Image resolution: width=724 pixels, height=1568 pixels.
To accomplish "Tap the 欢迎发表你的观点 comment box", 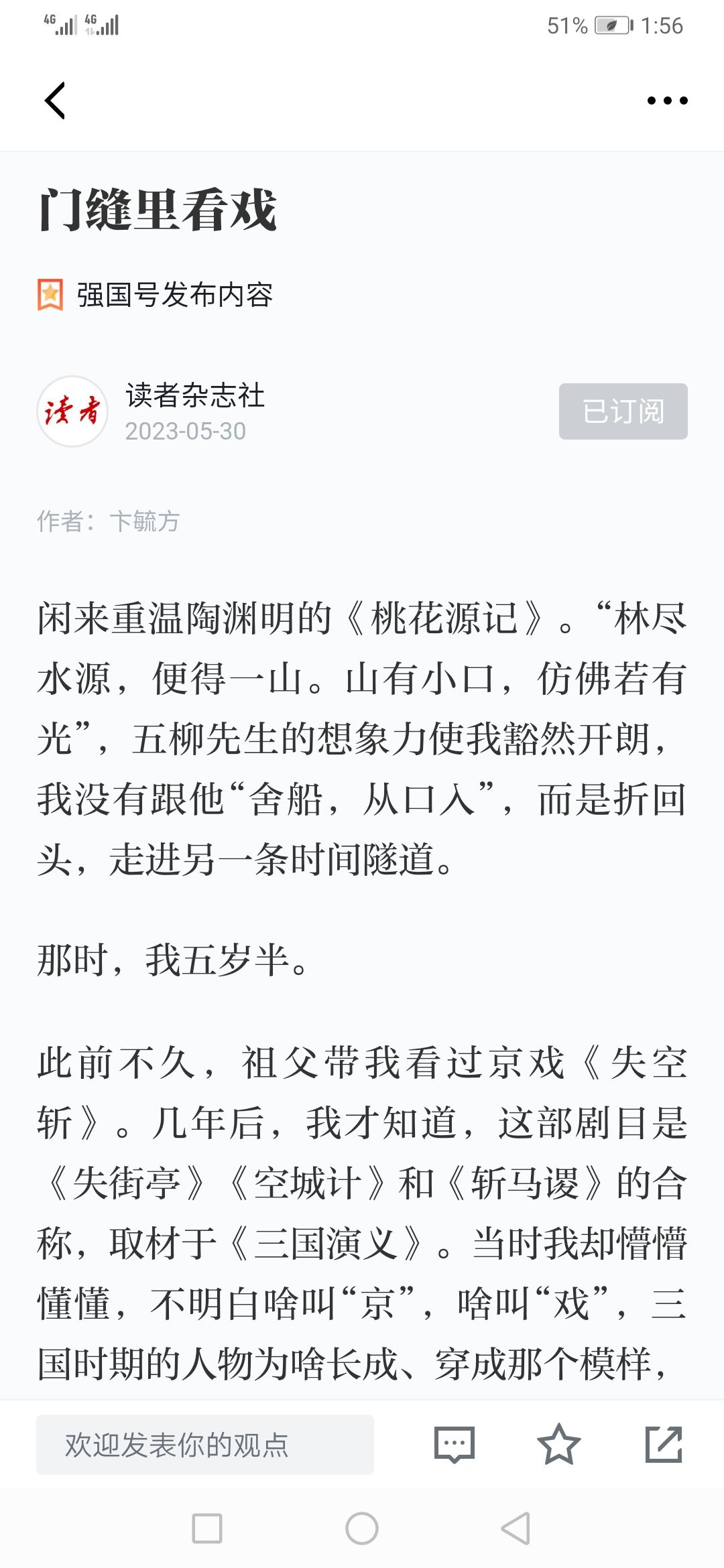I will tap(205, 1445).
